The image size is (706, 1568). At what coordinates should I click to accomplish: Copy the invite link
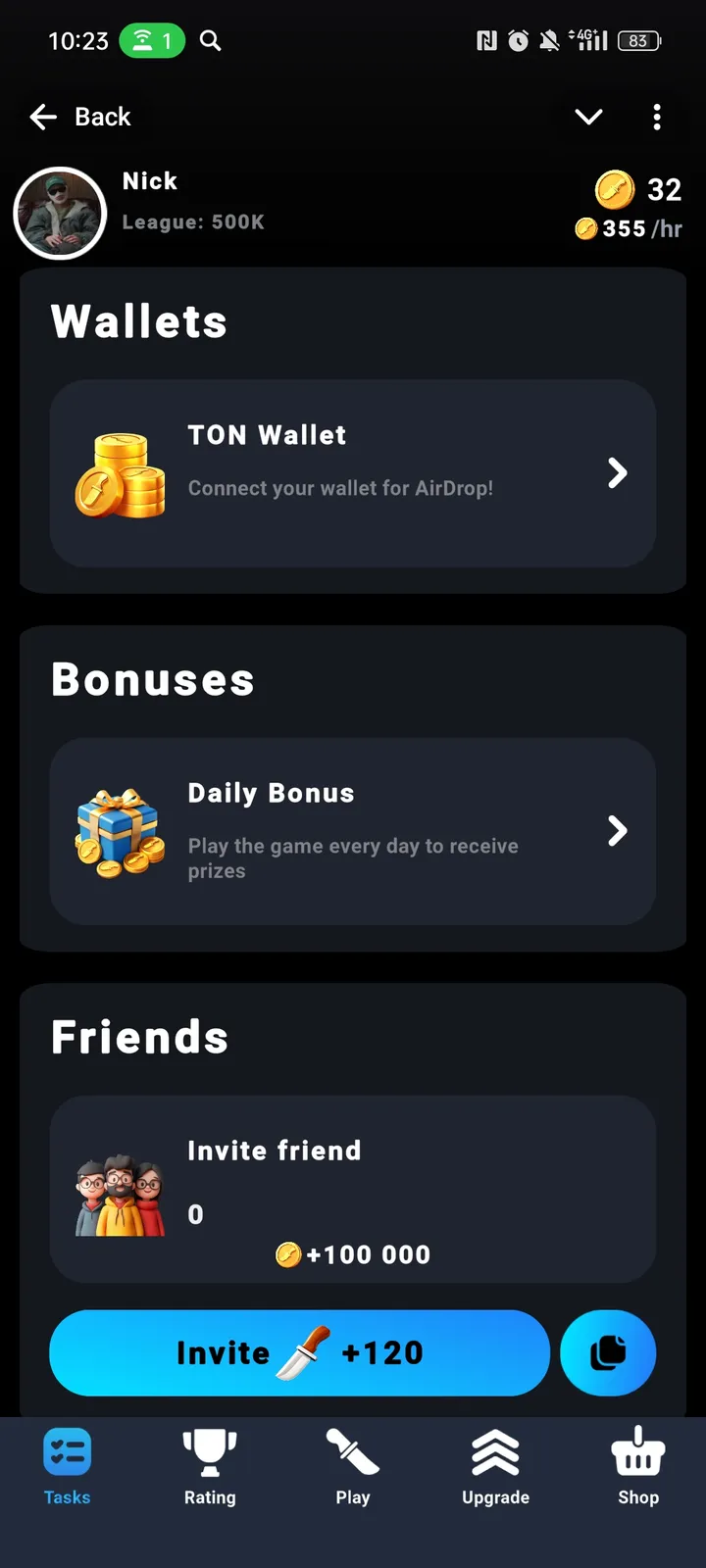(x=608, y=1352)
